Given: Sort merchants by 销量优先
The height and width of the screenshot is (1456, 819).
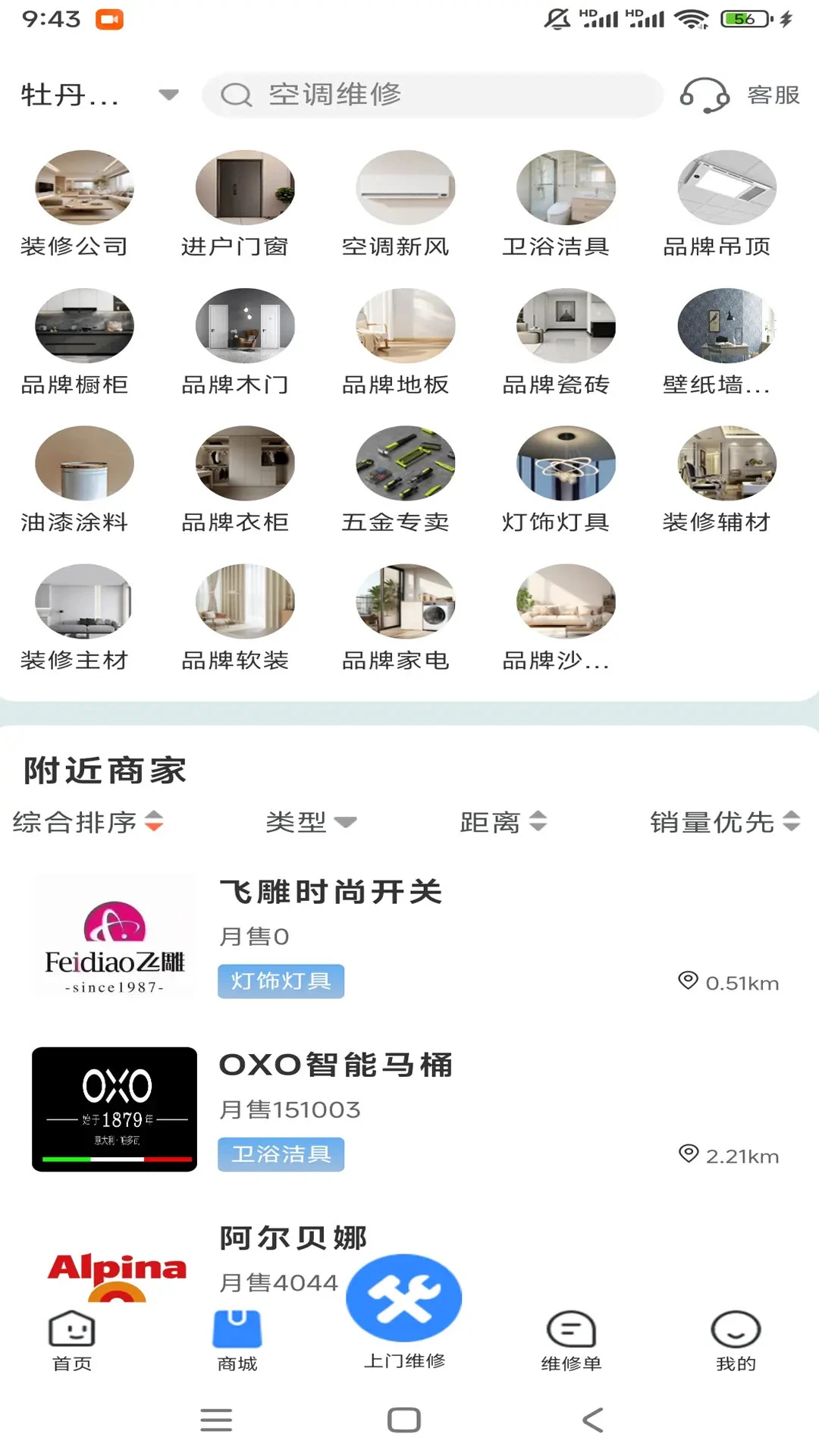Looking at the screenshot, I should (x=724, y=822).
